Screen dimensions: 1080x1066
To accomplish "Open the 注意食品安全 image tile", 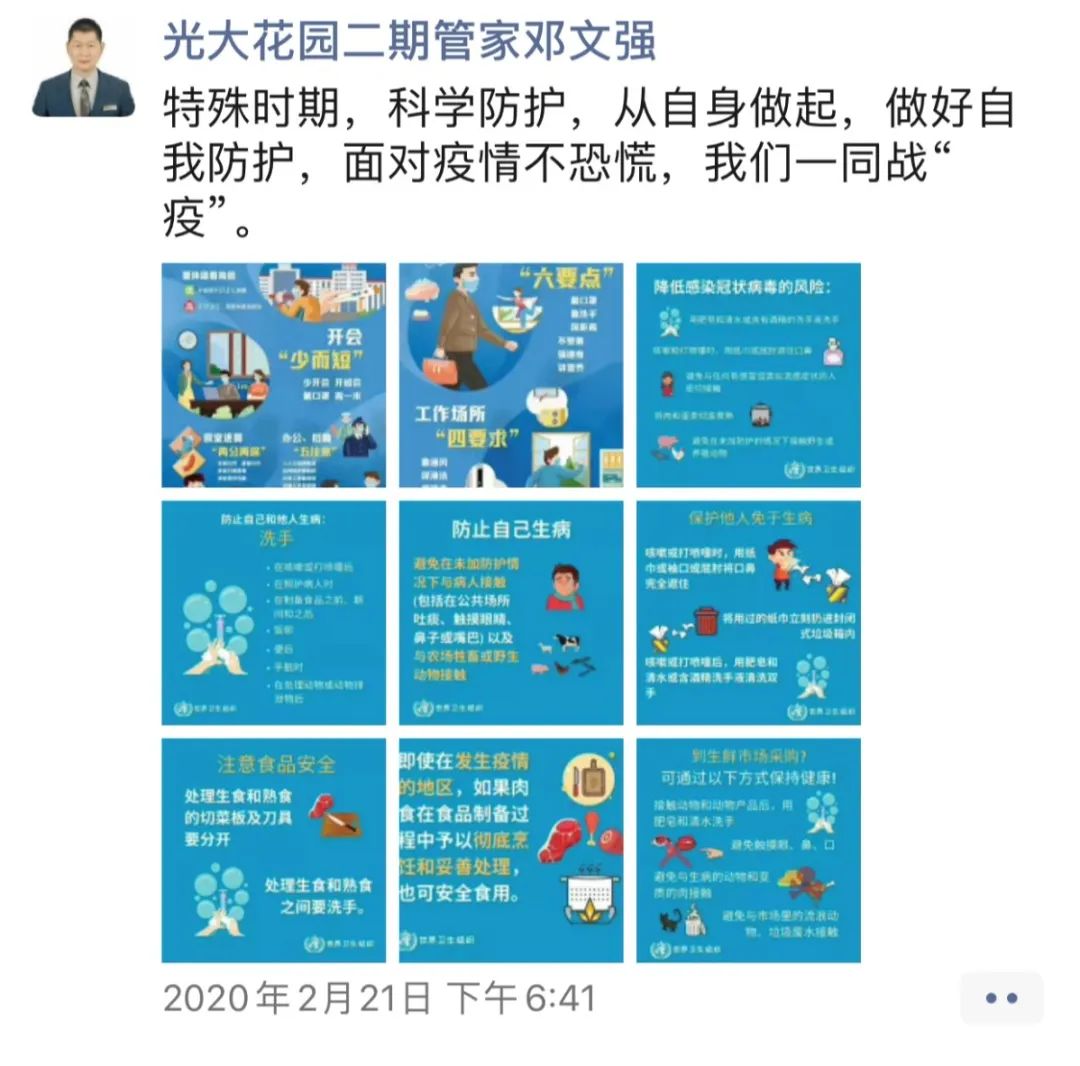I will [x=274, y=850].
